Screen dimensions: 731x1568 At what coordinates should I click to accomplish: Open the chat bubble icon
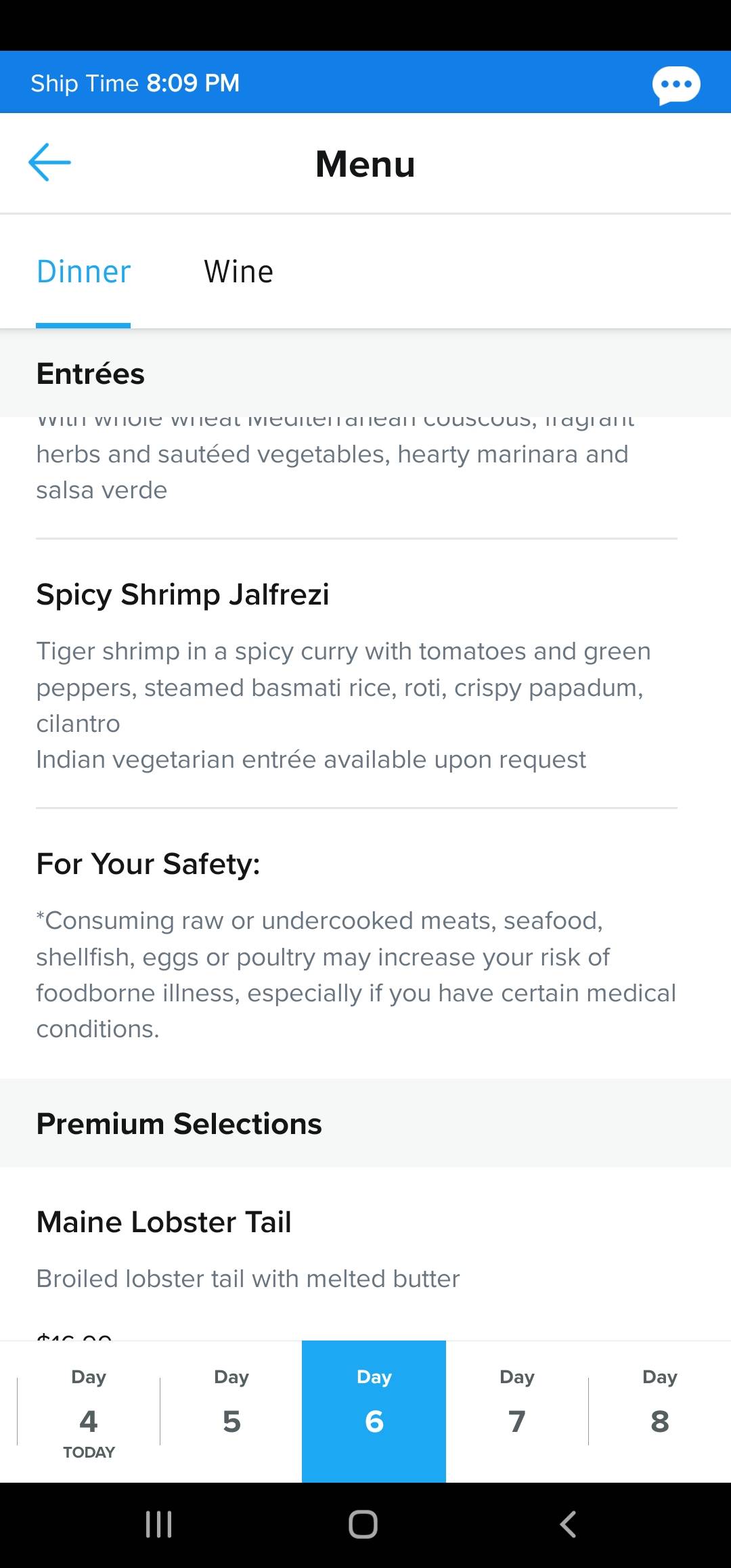pyautogui.click(x=676, y=85)
